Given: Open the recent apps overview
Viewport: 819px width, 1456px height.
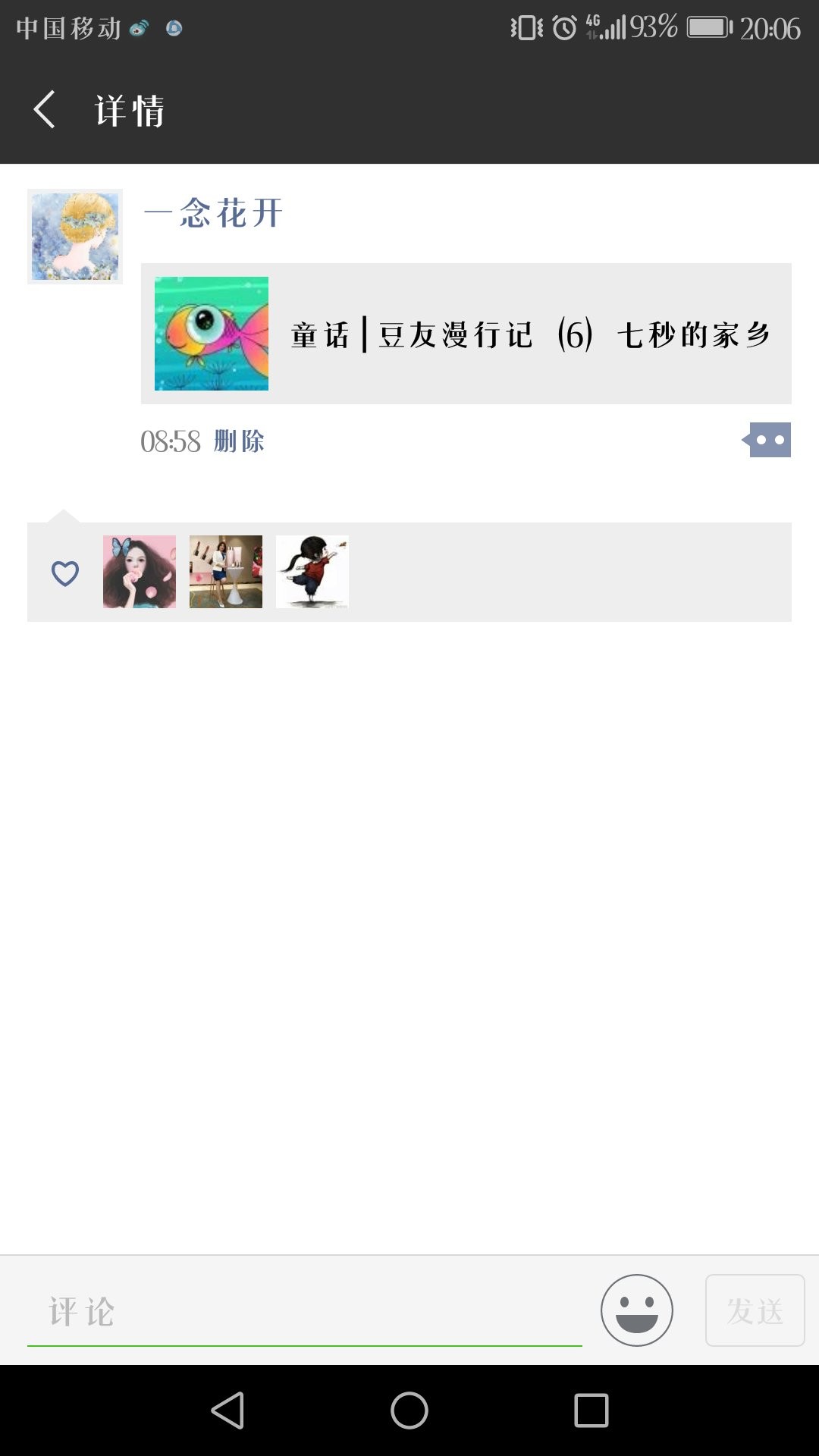Looking at the screenshot, I should (591, 1411).
